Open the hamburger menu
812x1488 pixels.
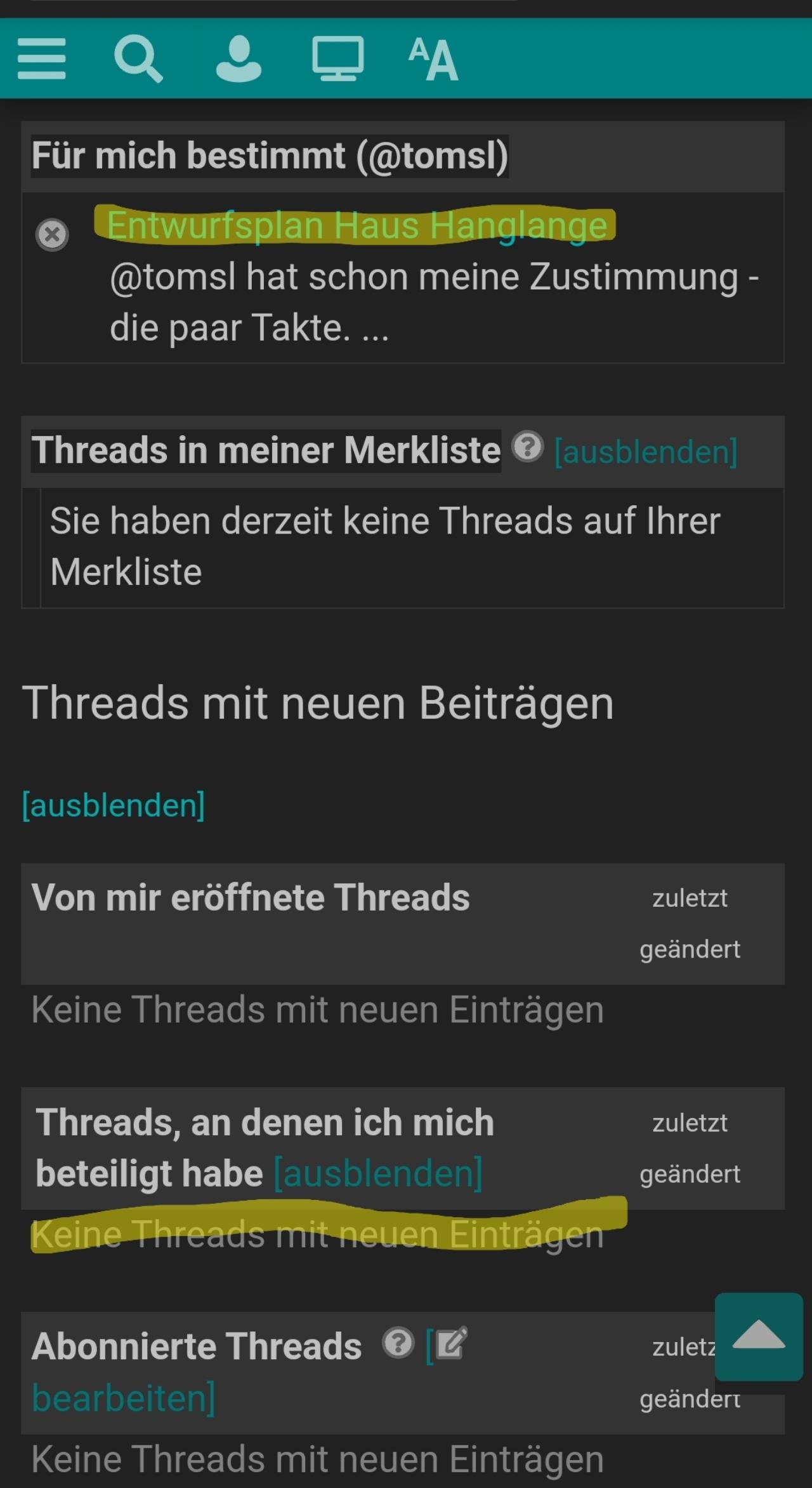point(41,58)
